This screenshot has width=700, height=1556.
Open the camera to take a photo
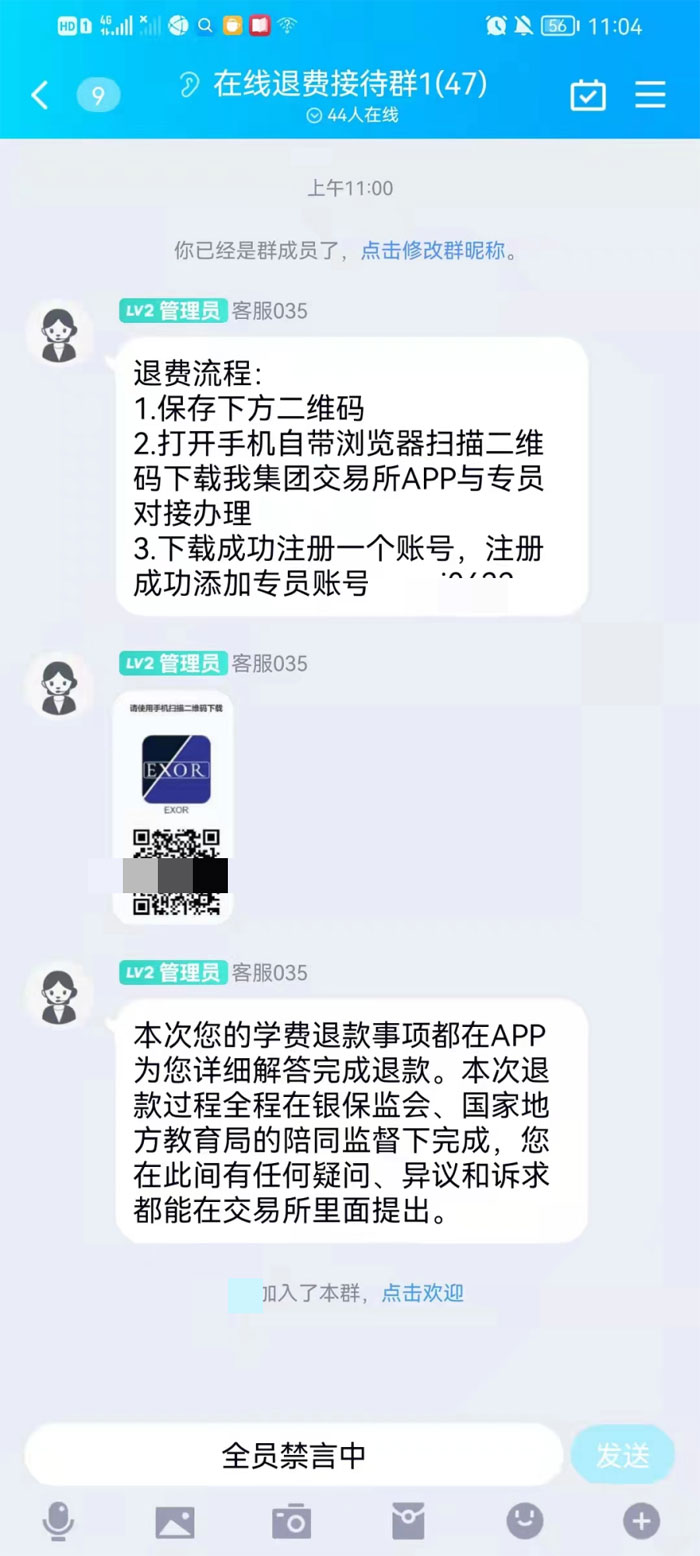pos(291,1521)
